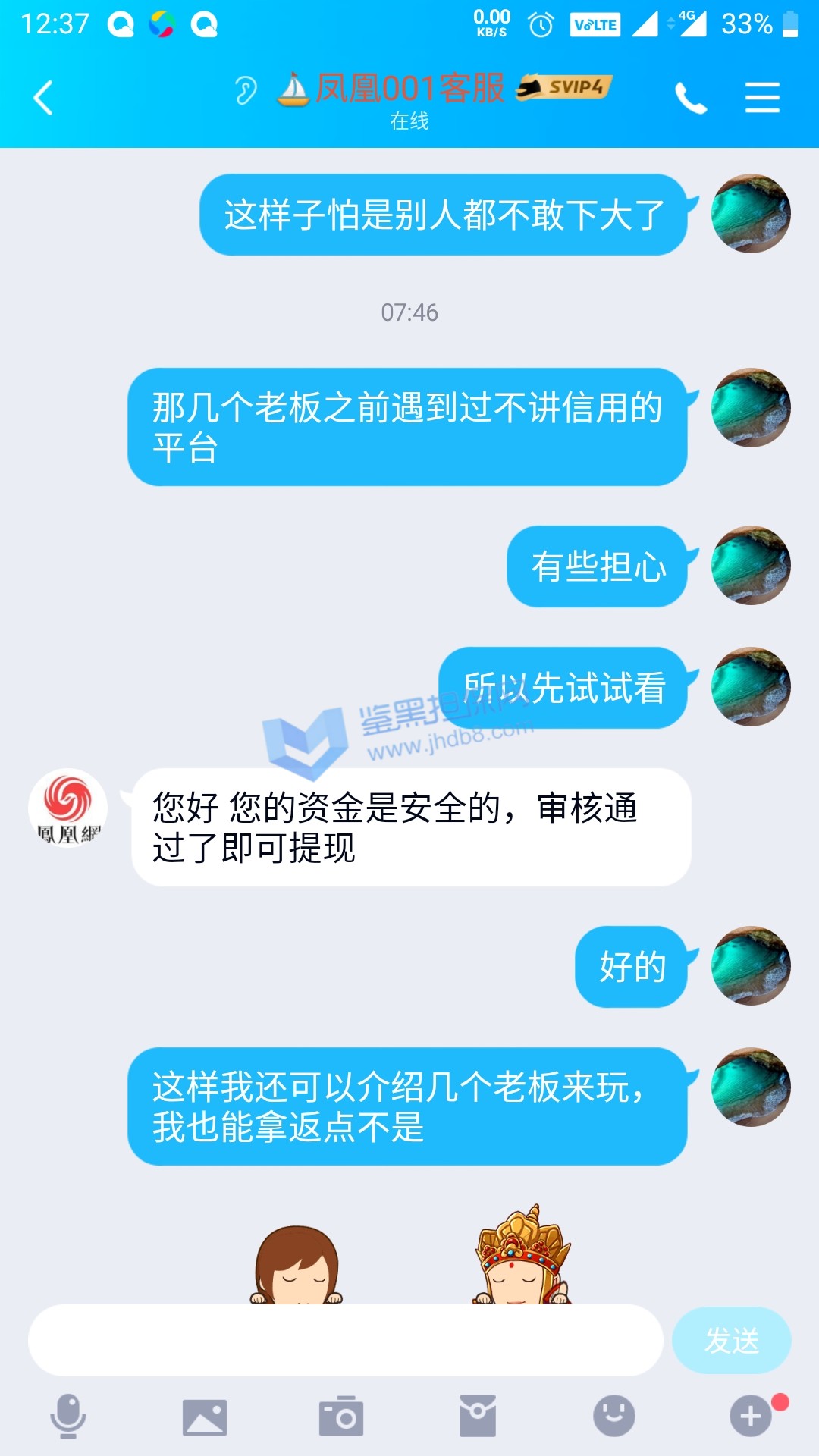
Task: Open the camera to take a photo
Action: 341,1416
